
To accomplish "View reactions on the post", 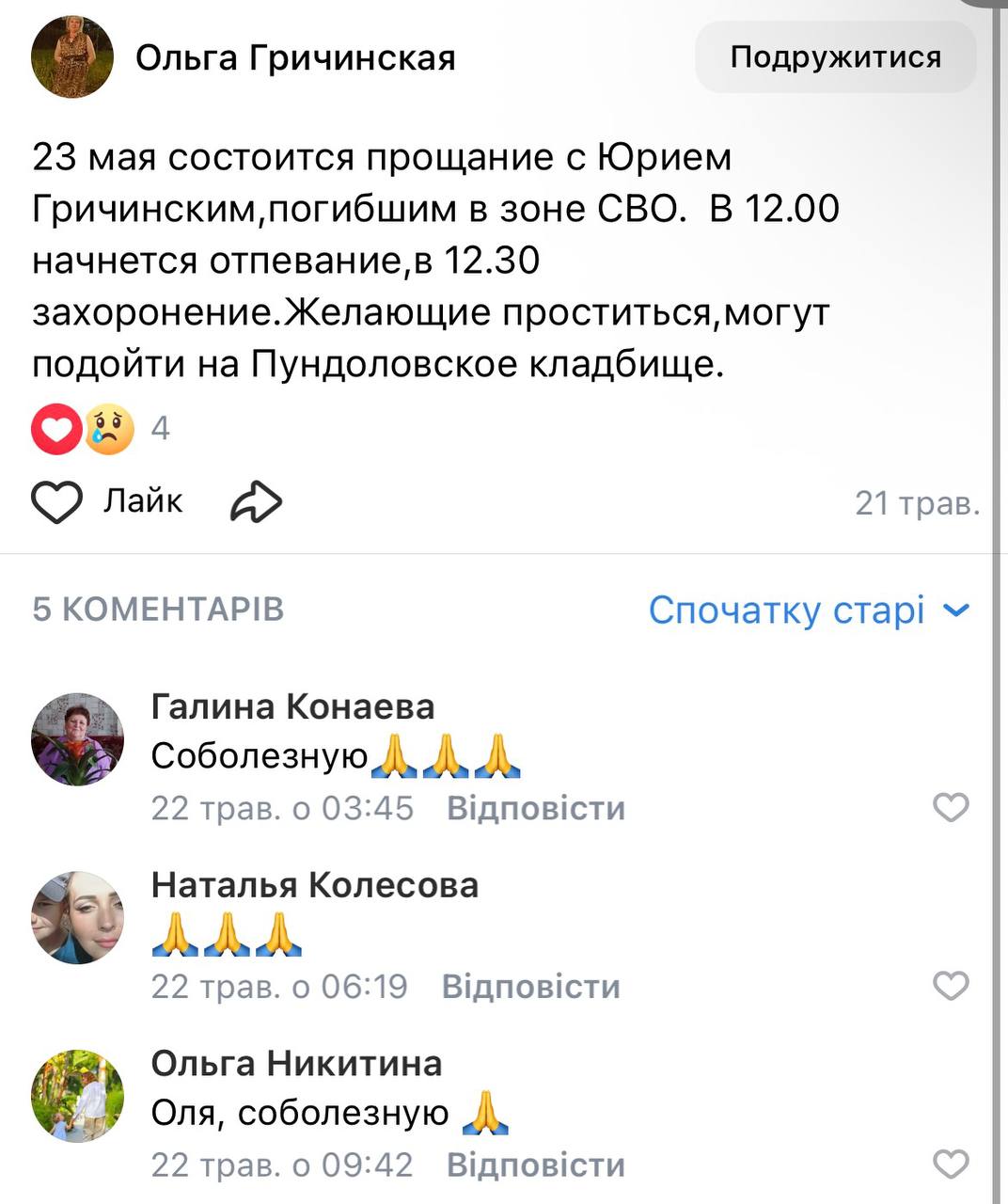I will tap(100, 429).
